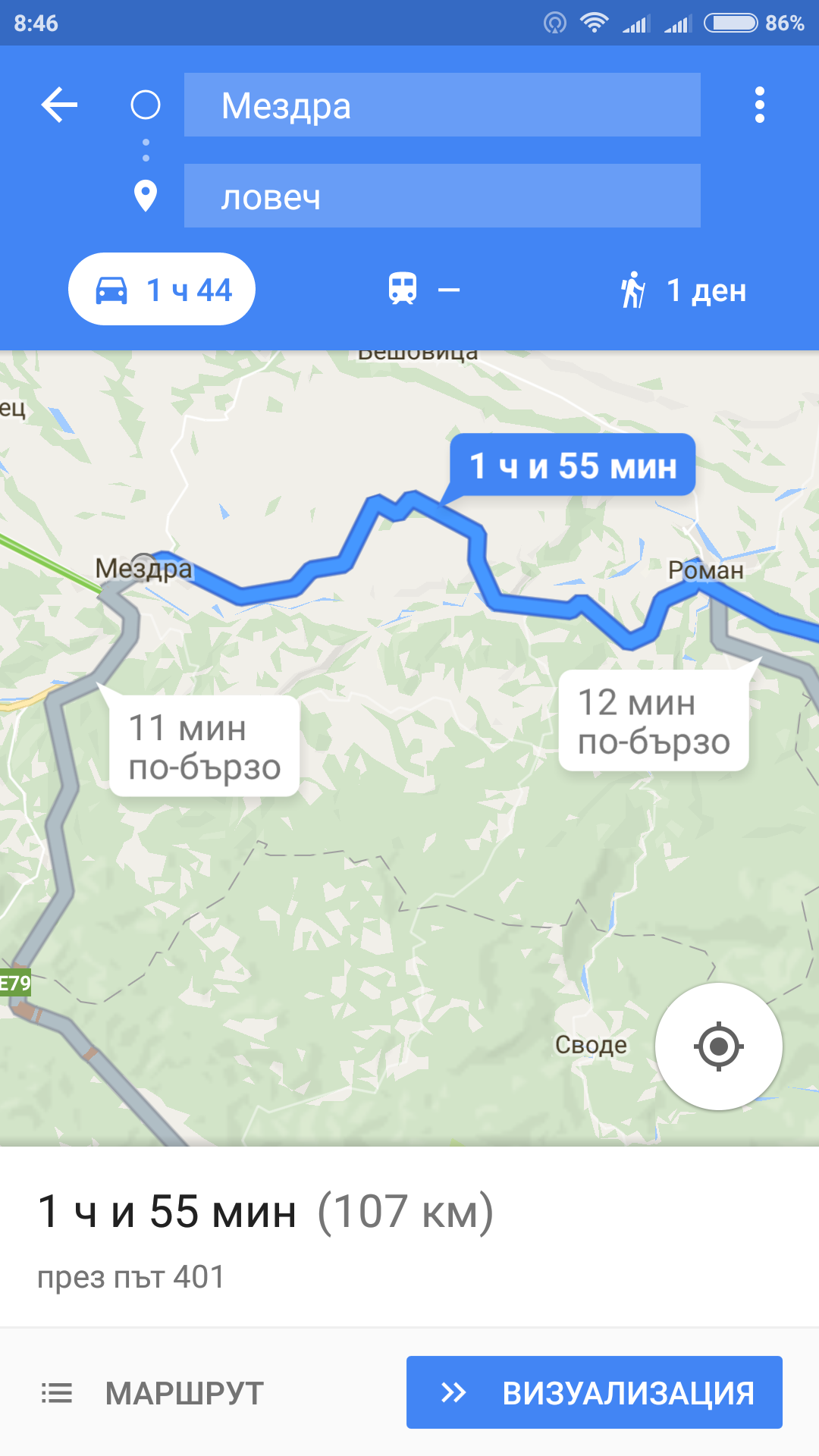
Task: Select the alternate route 12 мин по-бързо
Action: 653,721
